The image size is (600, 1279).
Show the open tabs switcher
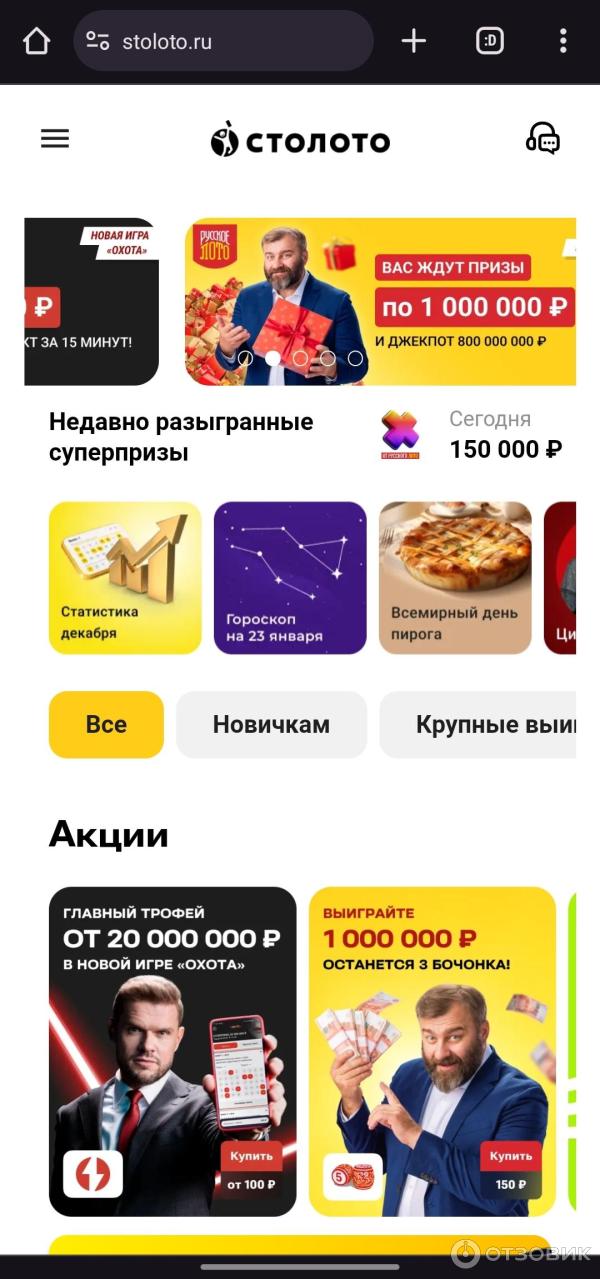(489, 41)
